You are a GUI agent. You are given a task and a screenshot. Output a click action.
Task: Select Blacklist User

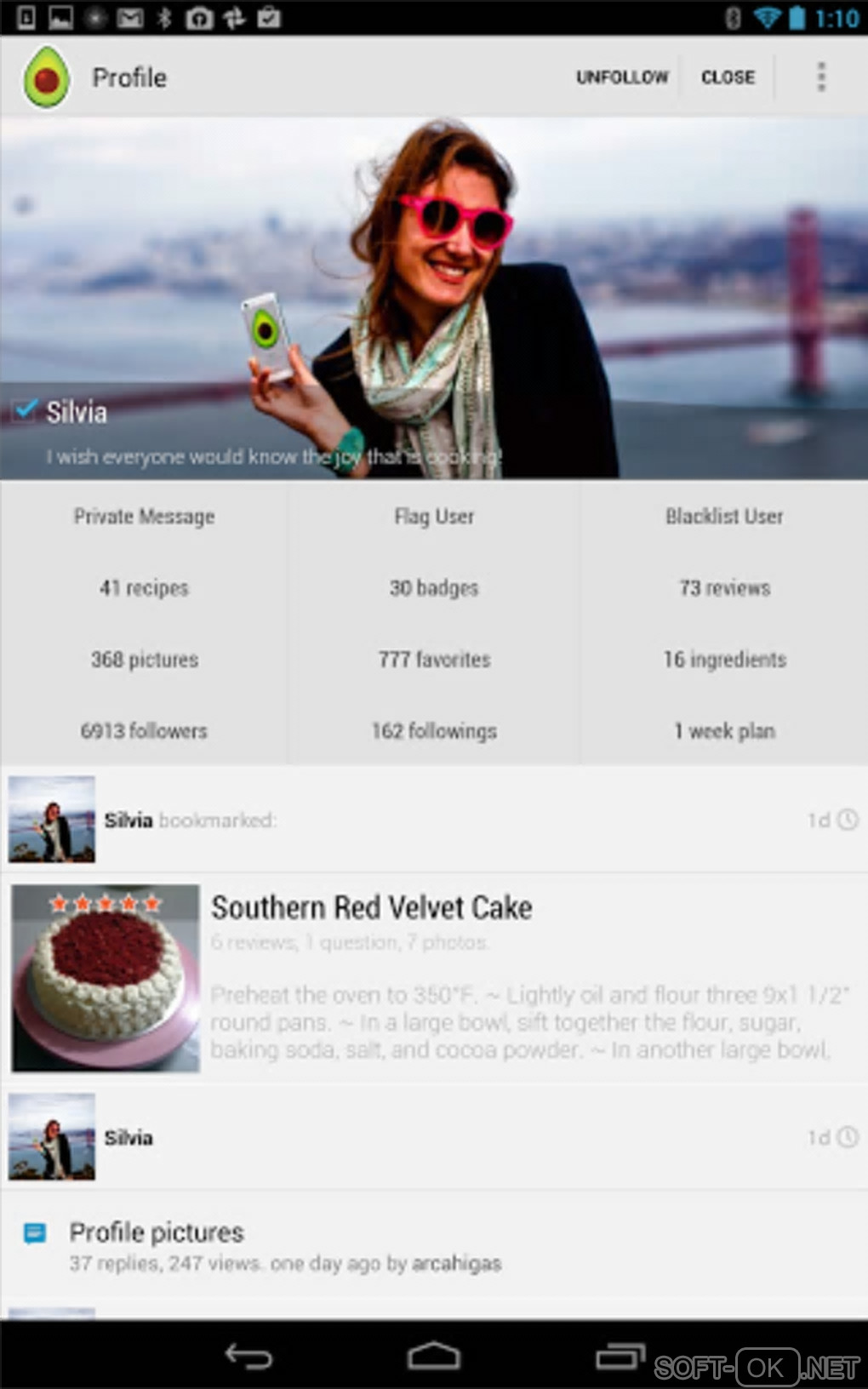point(724,517)
